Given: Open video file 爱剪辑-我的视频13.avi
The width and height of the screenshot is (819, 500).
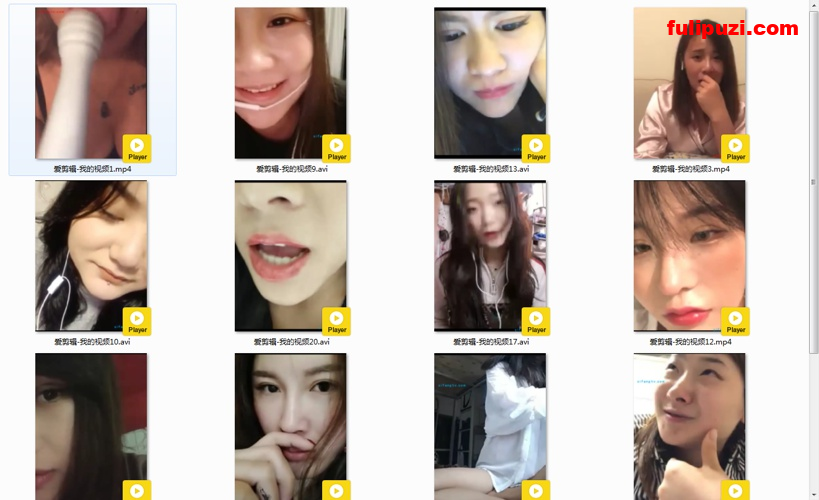Looking at the screenshot, I should tap(490, 84).
